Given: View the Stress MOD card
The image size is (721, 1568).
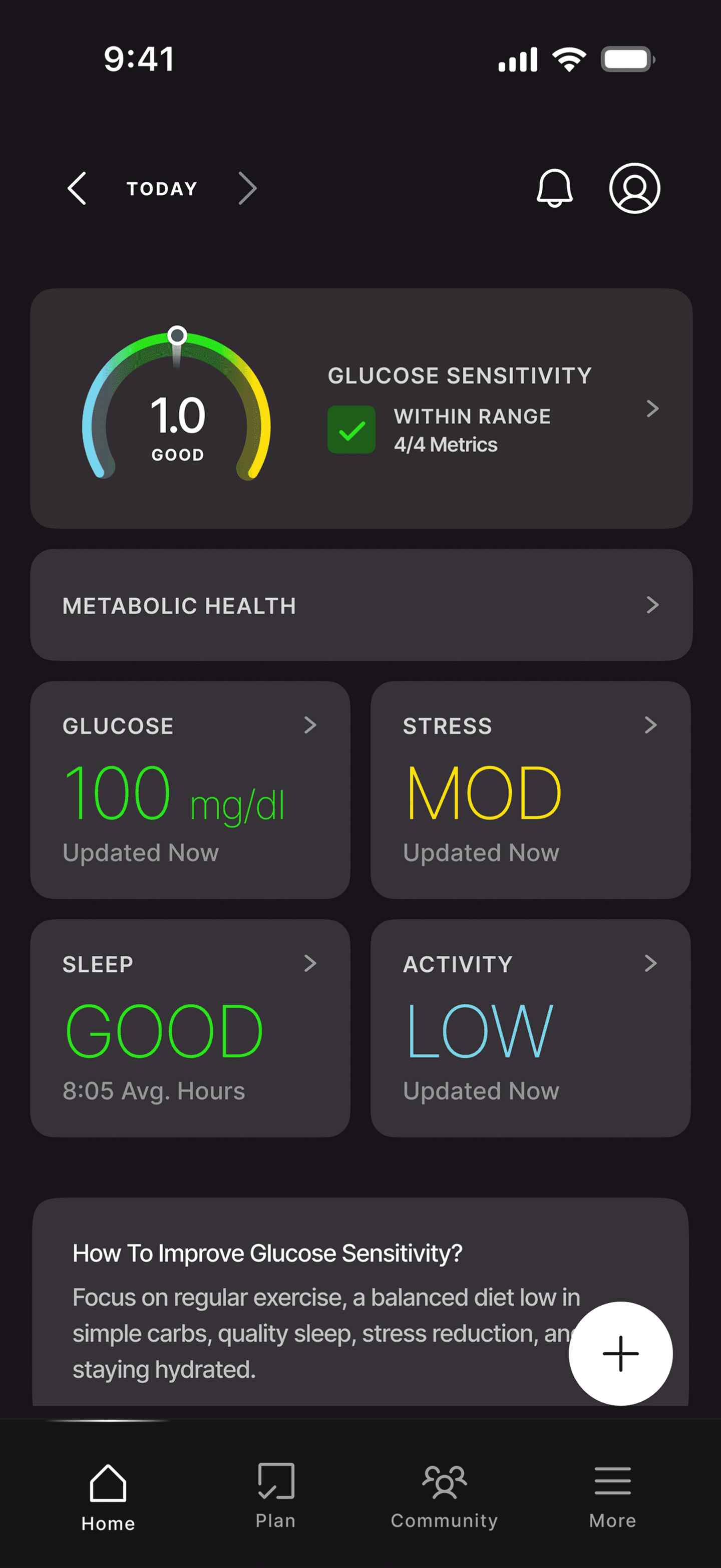Looking at the screenshot, I should [530, 790].
